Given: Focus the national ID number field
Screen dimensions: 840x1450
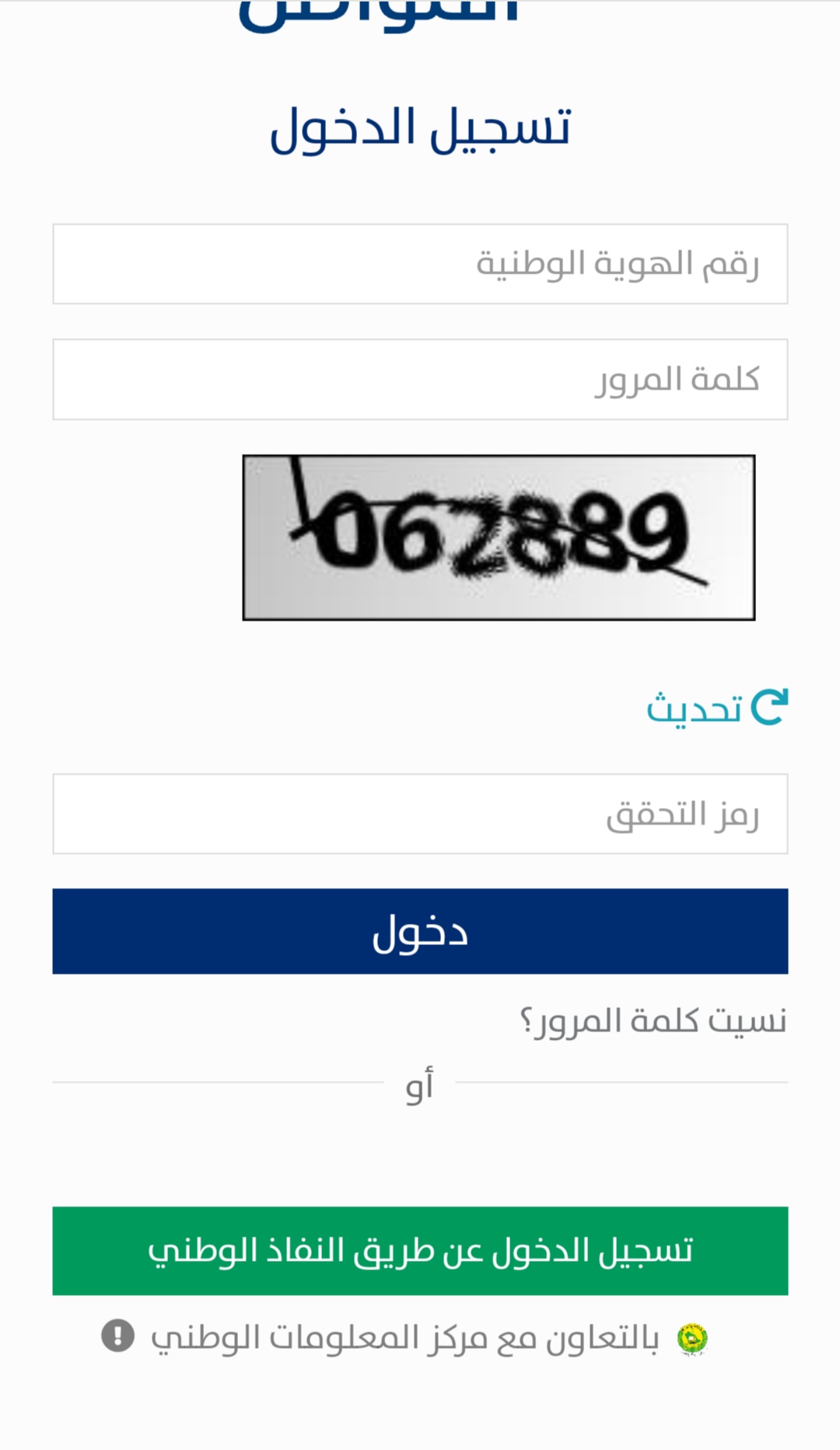Looking at the screenshot, I should click(420, 264).
